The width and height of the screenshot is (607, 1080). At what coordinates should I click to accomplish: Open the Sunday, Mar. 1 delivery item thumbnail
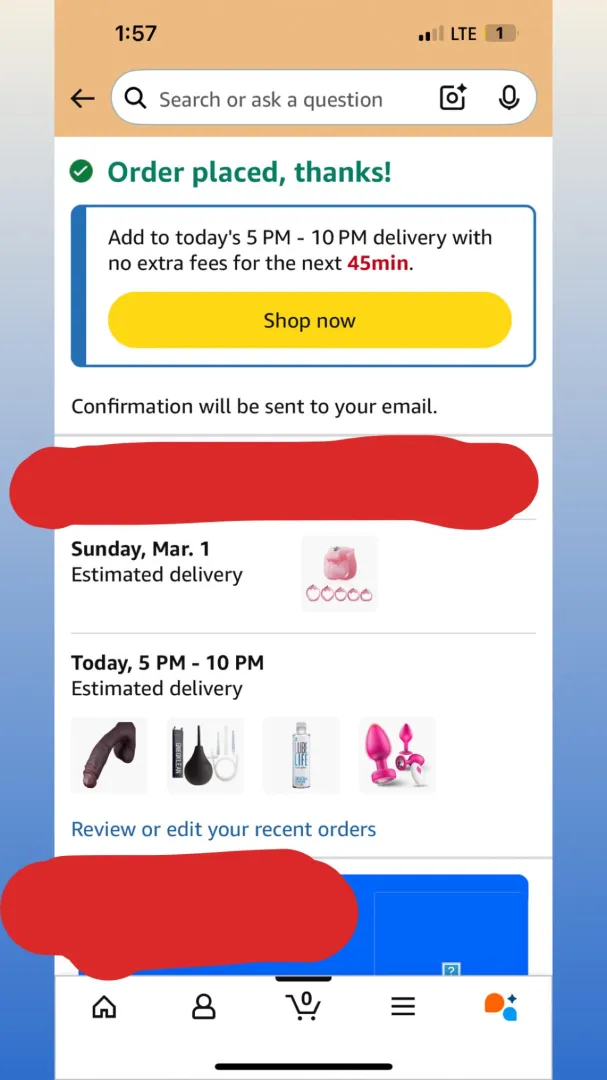[340, 573]
